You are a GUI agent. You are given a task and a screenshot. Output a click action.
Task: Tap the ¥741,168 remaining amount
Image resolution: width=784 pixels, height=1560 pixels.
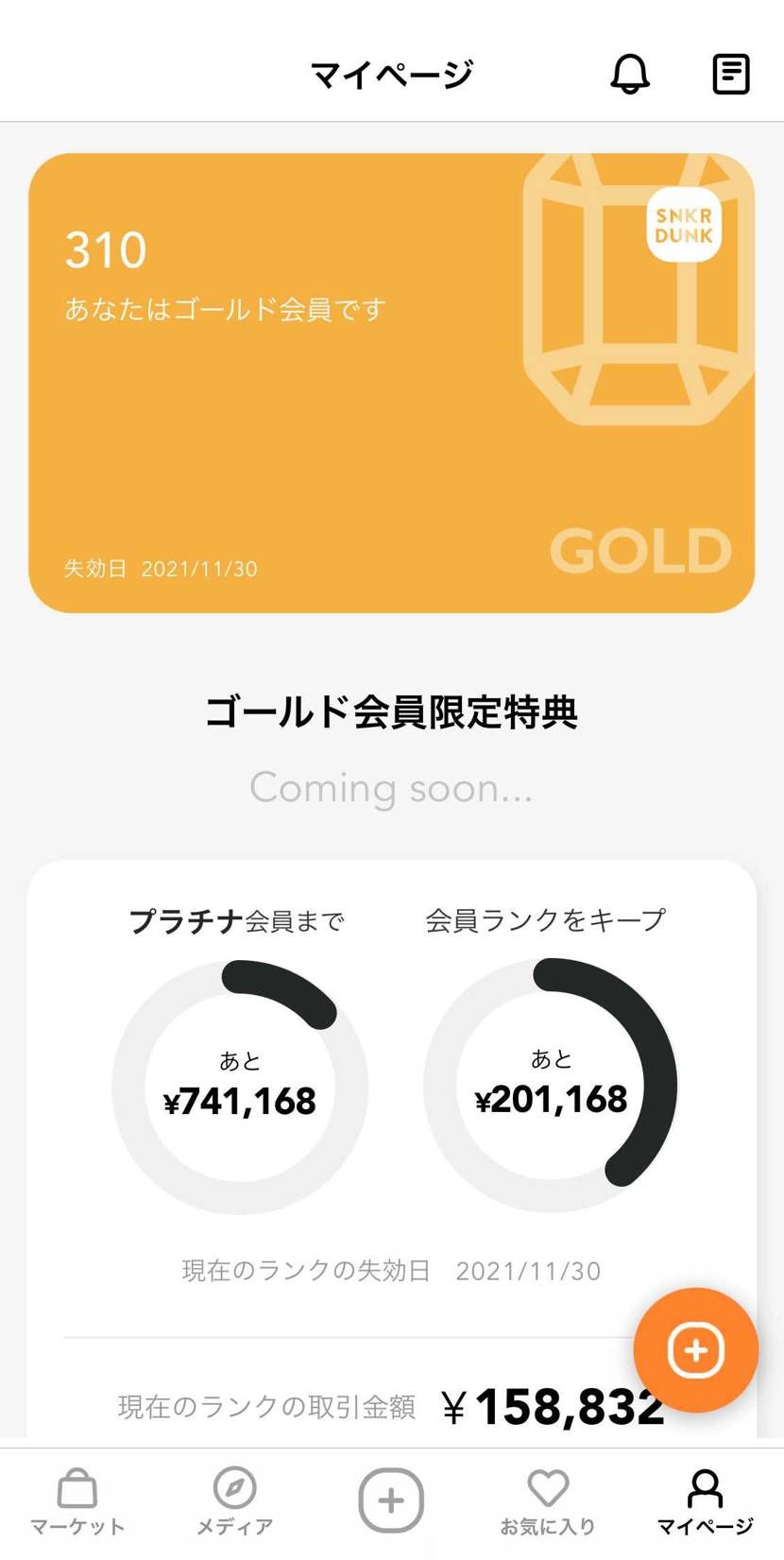[x=241, y=1099]
